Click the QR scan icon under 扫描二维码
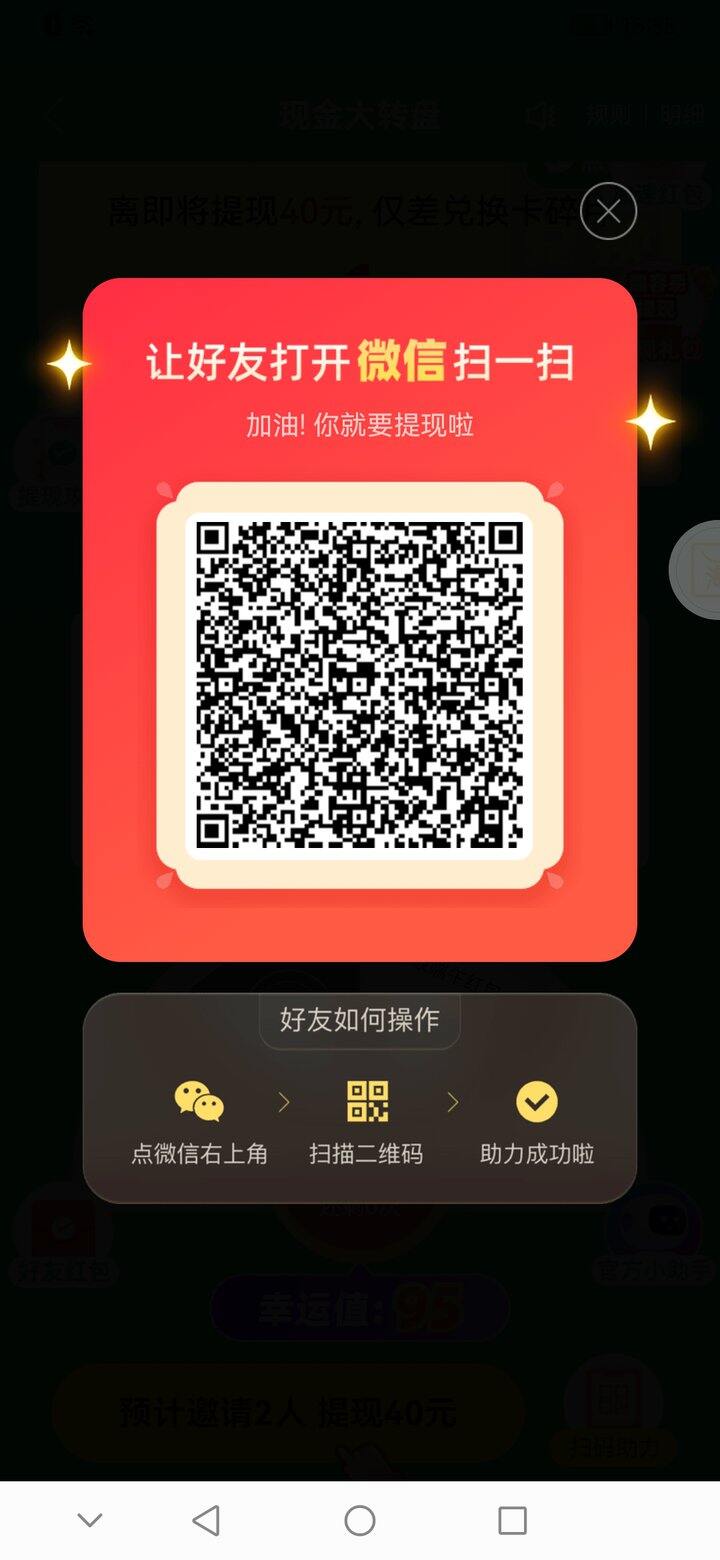Image resolution: width=720 pixels, height=1560 pixels. (x=365, y=1100)
